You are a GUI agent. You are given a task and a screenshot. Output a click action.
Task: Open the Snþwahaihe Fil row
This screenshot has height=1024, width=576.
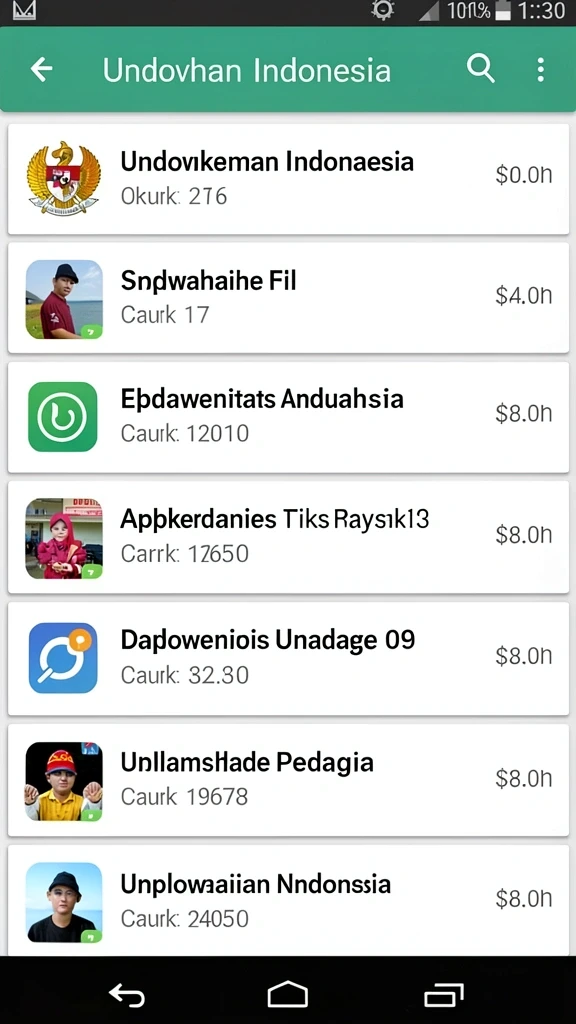(288, 298)
